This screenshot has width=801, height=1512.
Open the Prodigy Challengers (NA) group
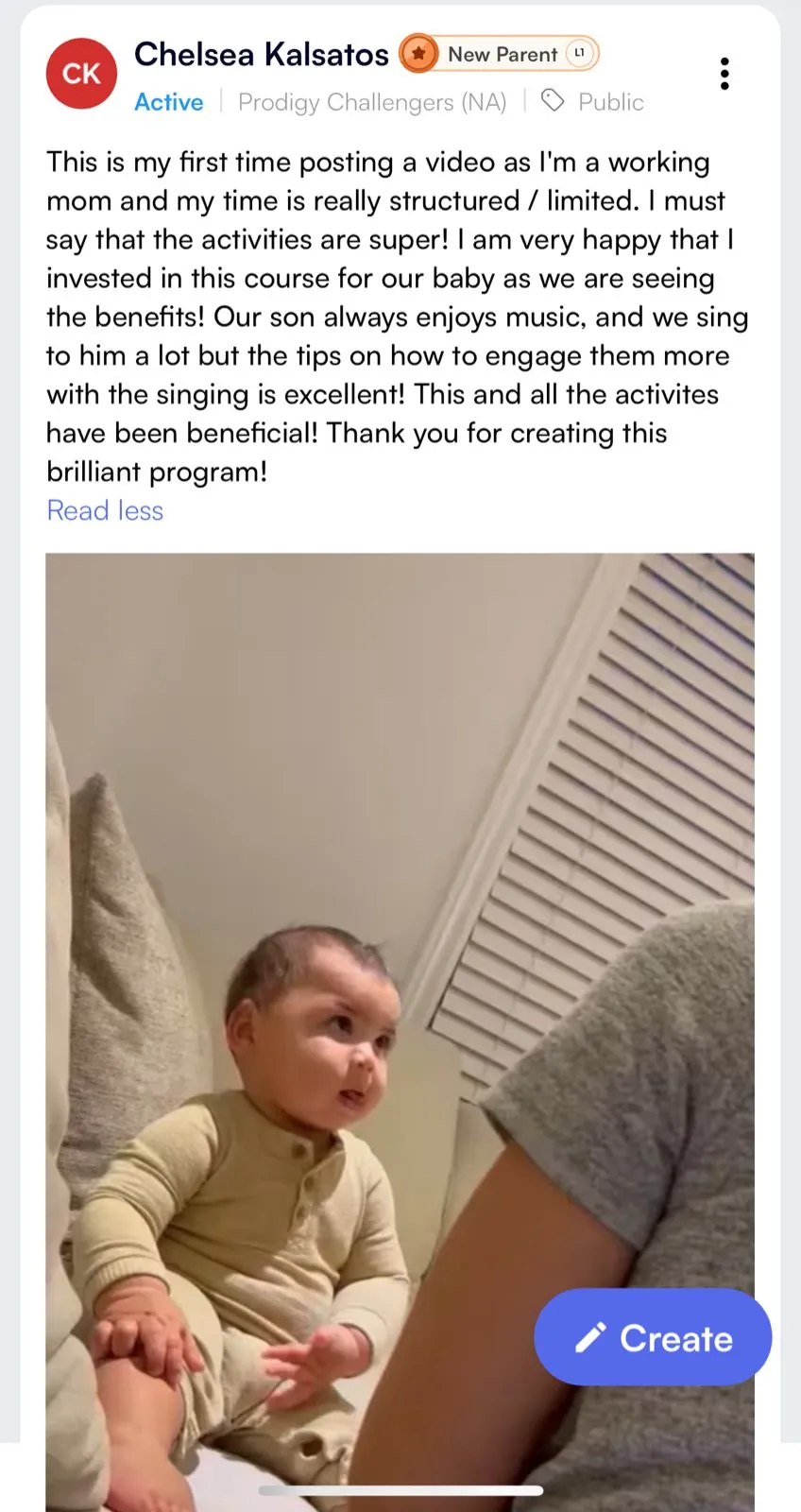click(372, 102)
